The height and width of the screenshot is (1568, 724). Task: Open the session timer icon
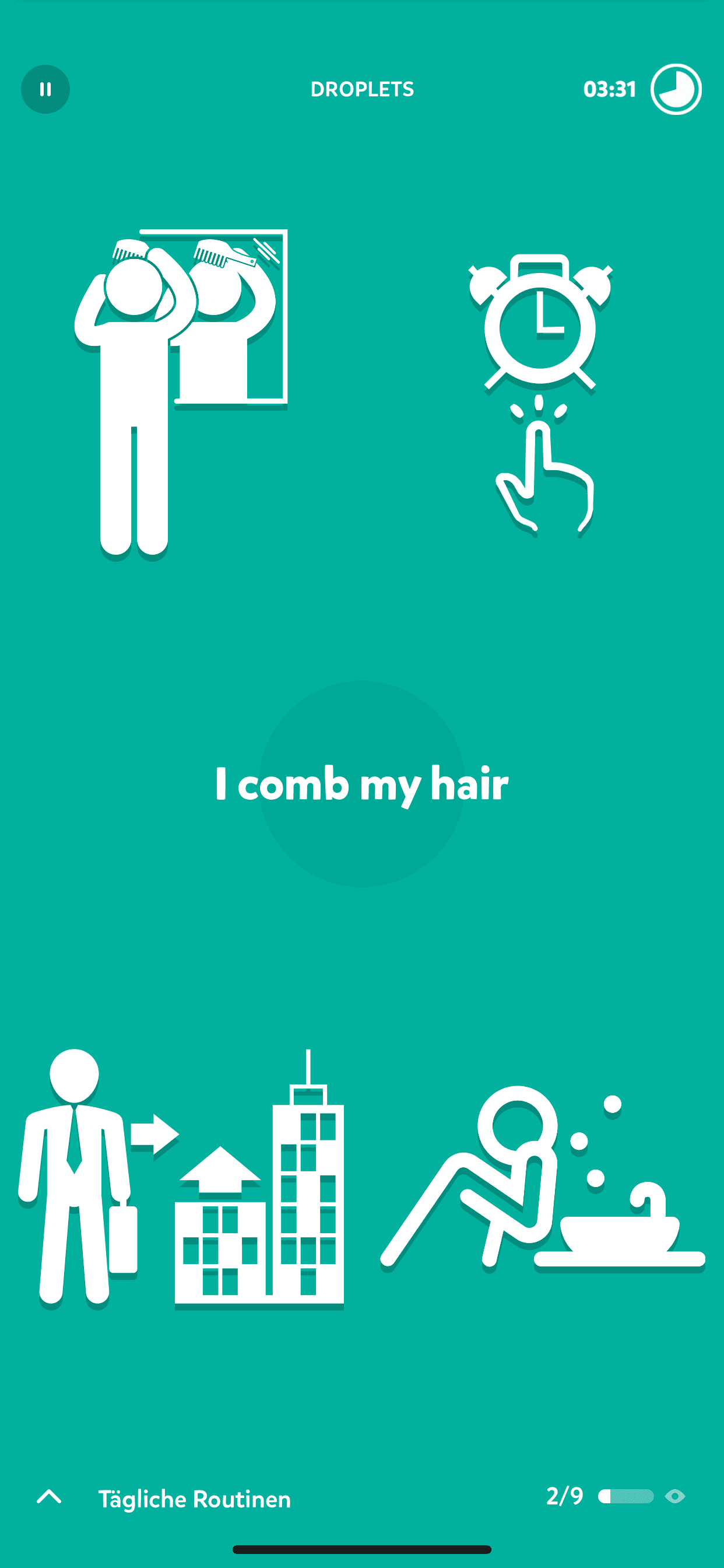pos(676,89)
